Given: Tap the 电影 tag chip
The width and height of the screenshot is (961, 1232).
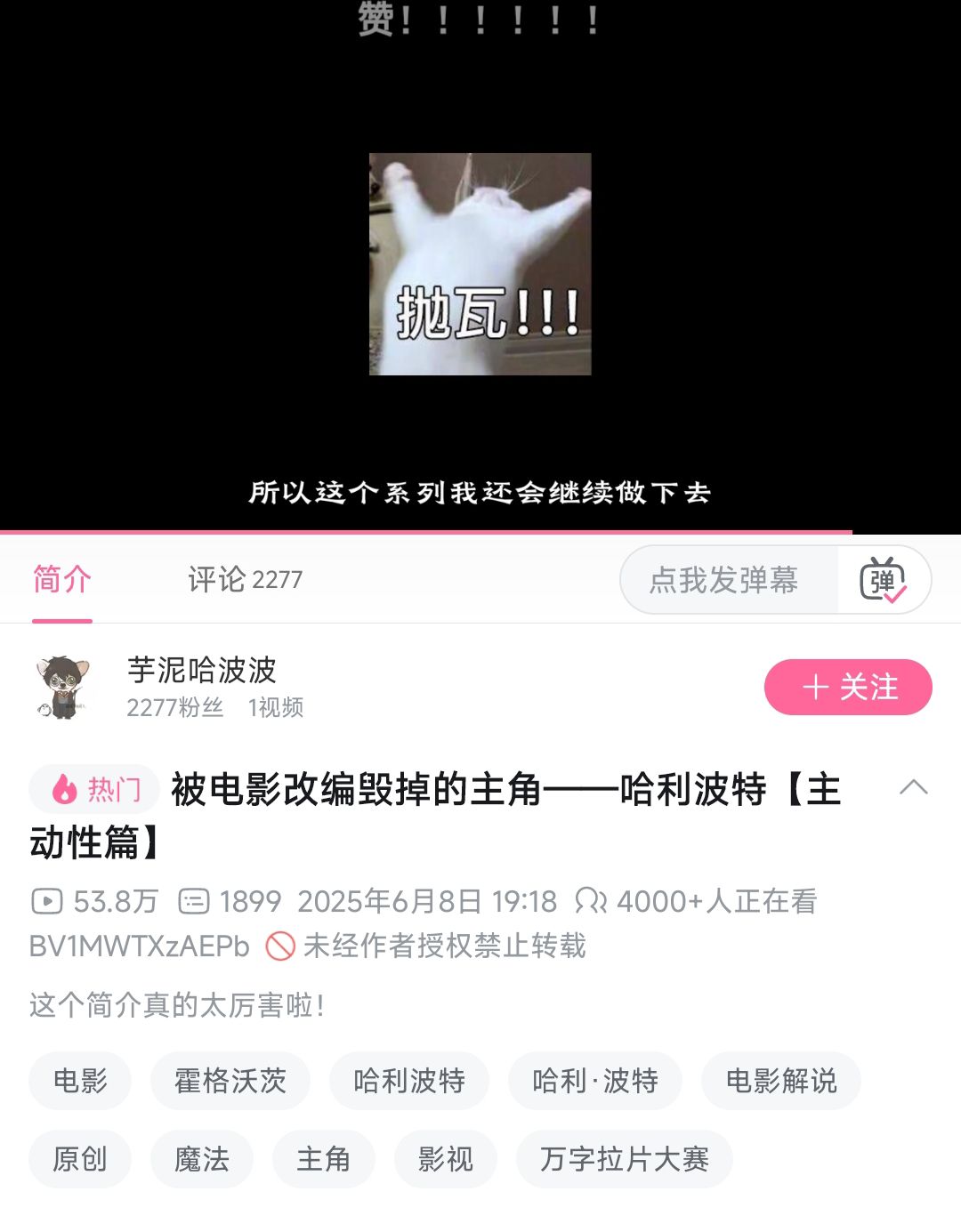Looking at the screenshot, I should coord(80,1081).
